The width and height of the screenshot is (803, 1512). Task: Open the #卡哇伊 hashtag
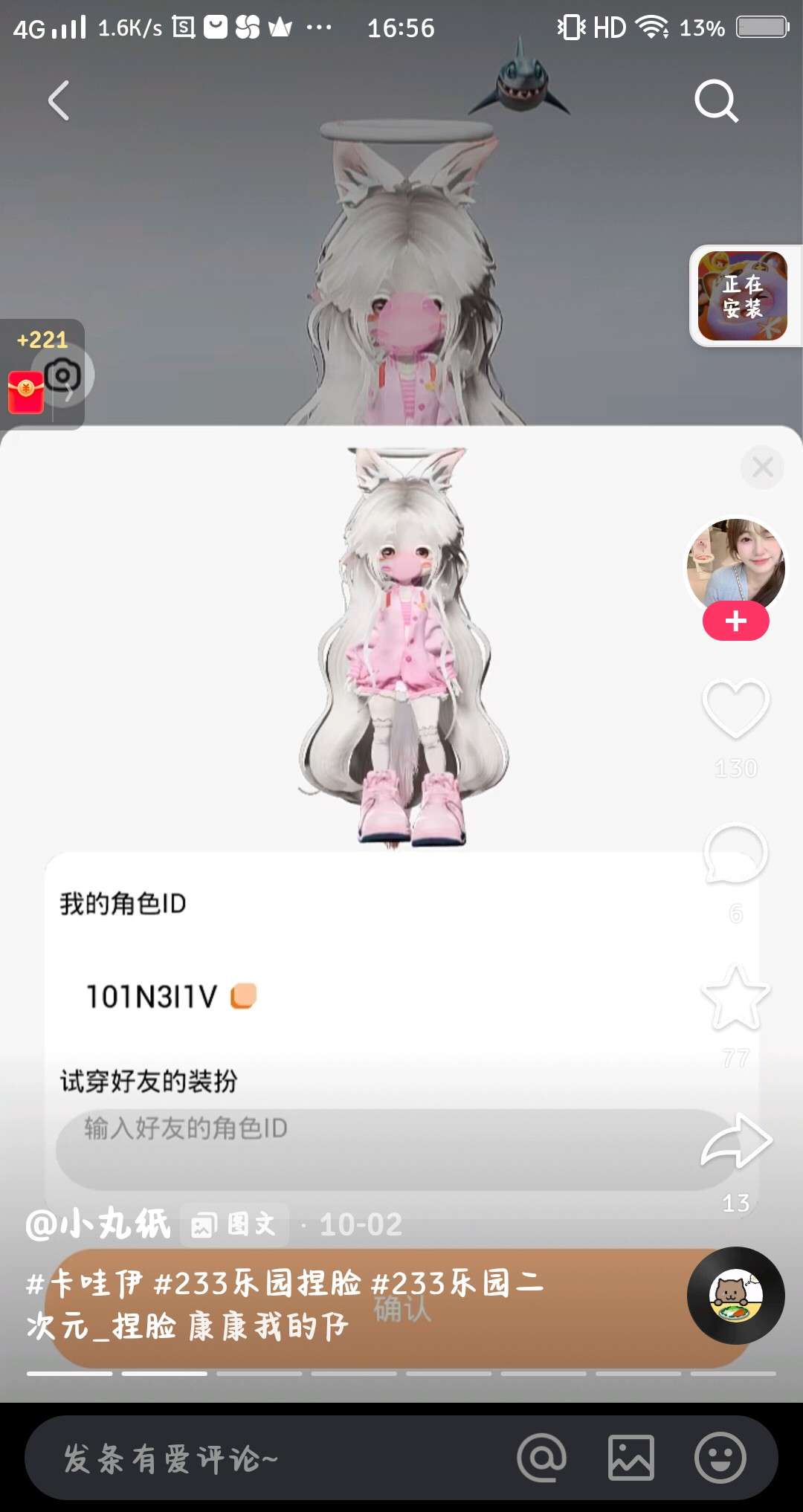pyautogui.click(x=84, y=1283)
